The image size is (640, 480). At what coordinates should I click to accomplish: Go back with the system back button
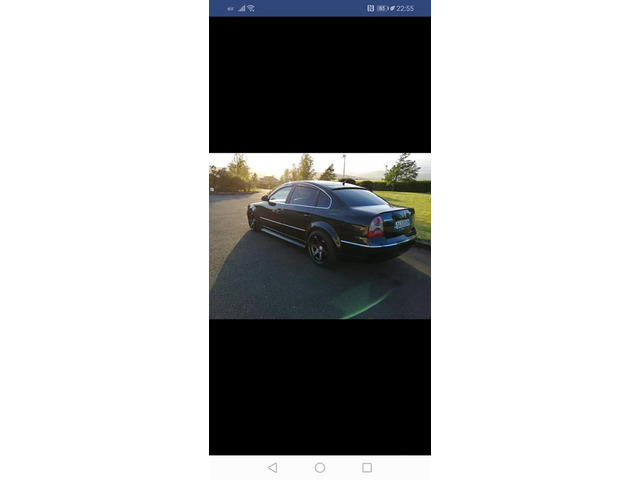click(x=272, y=467)
